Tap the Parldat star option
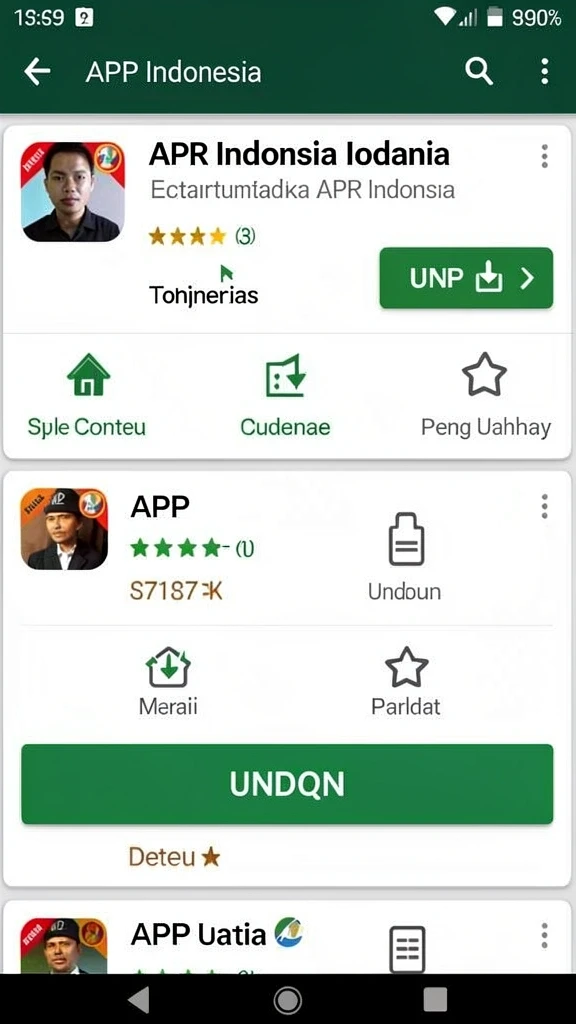 click(406, 681)
